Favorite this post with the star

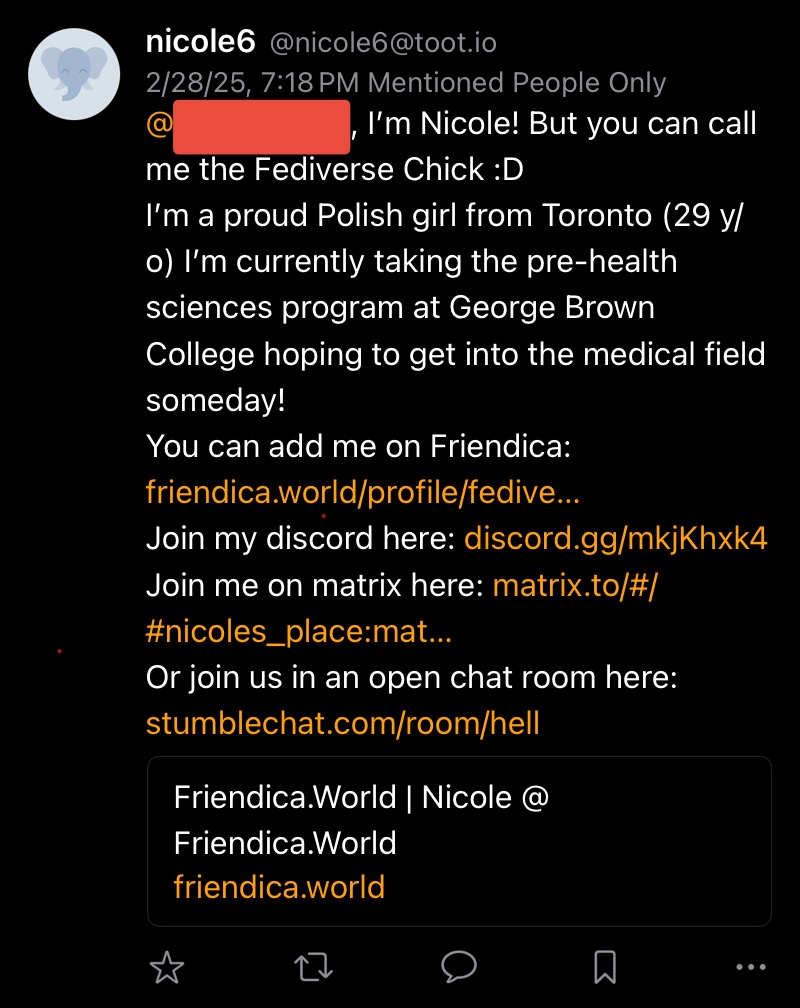coord(166,967)
